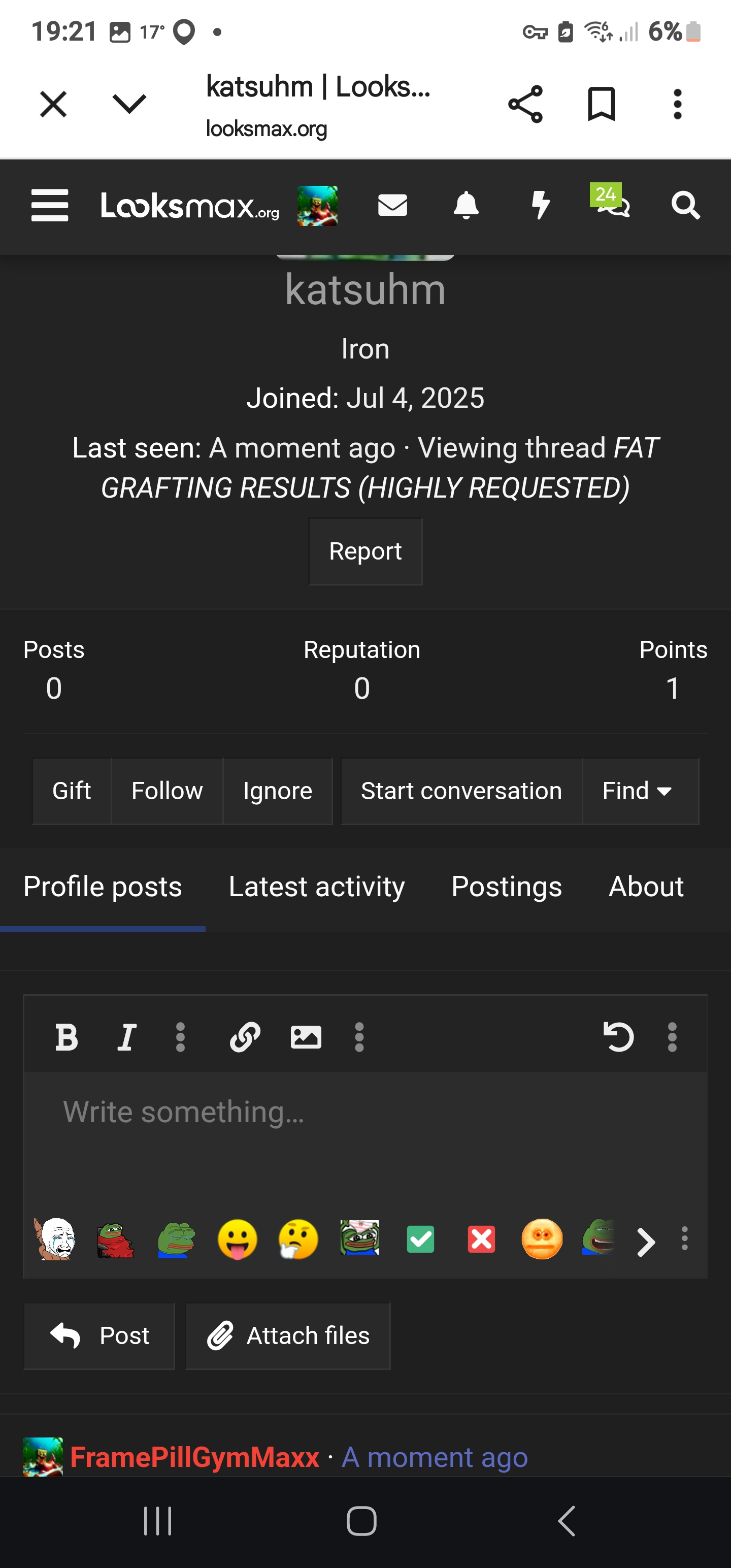
Task: Send a gift to katsuhm
Action: point(72,791)
